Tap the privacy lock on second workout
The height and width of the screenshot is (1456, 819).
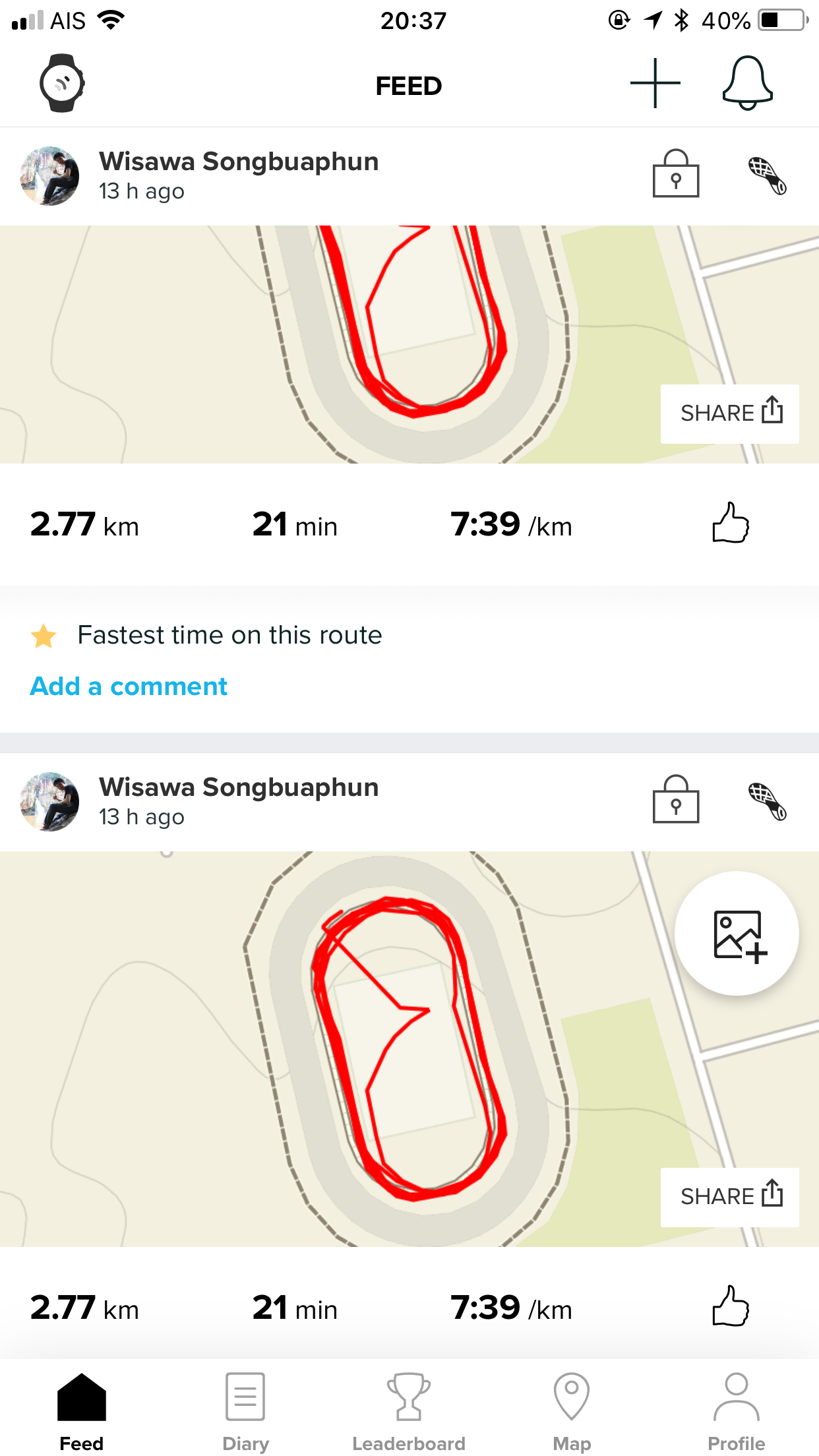(675, 801)
